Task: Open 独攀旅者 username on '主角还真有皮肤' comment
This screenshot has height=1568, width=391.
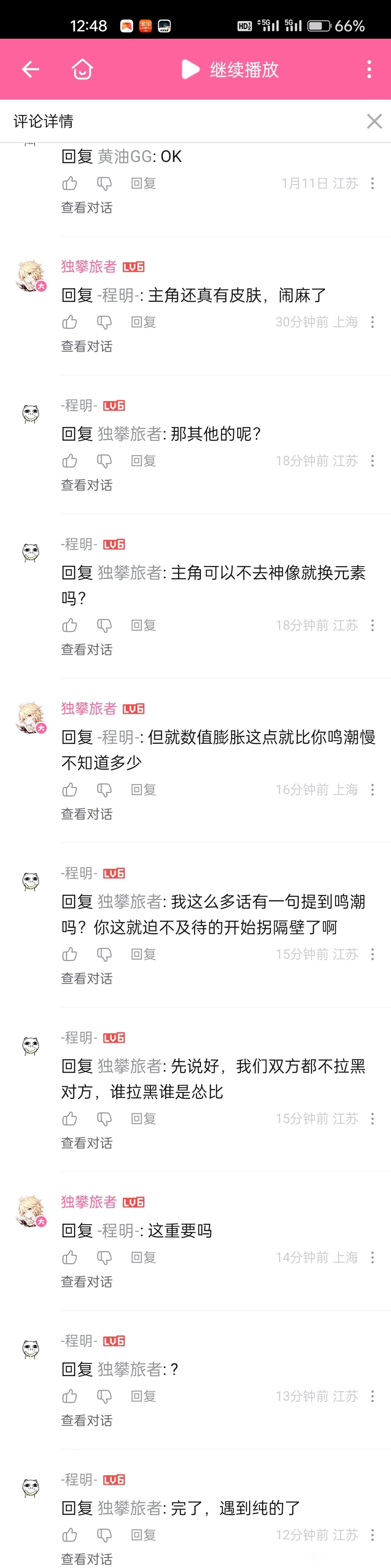Action: [x=89, y=267]
